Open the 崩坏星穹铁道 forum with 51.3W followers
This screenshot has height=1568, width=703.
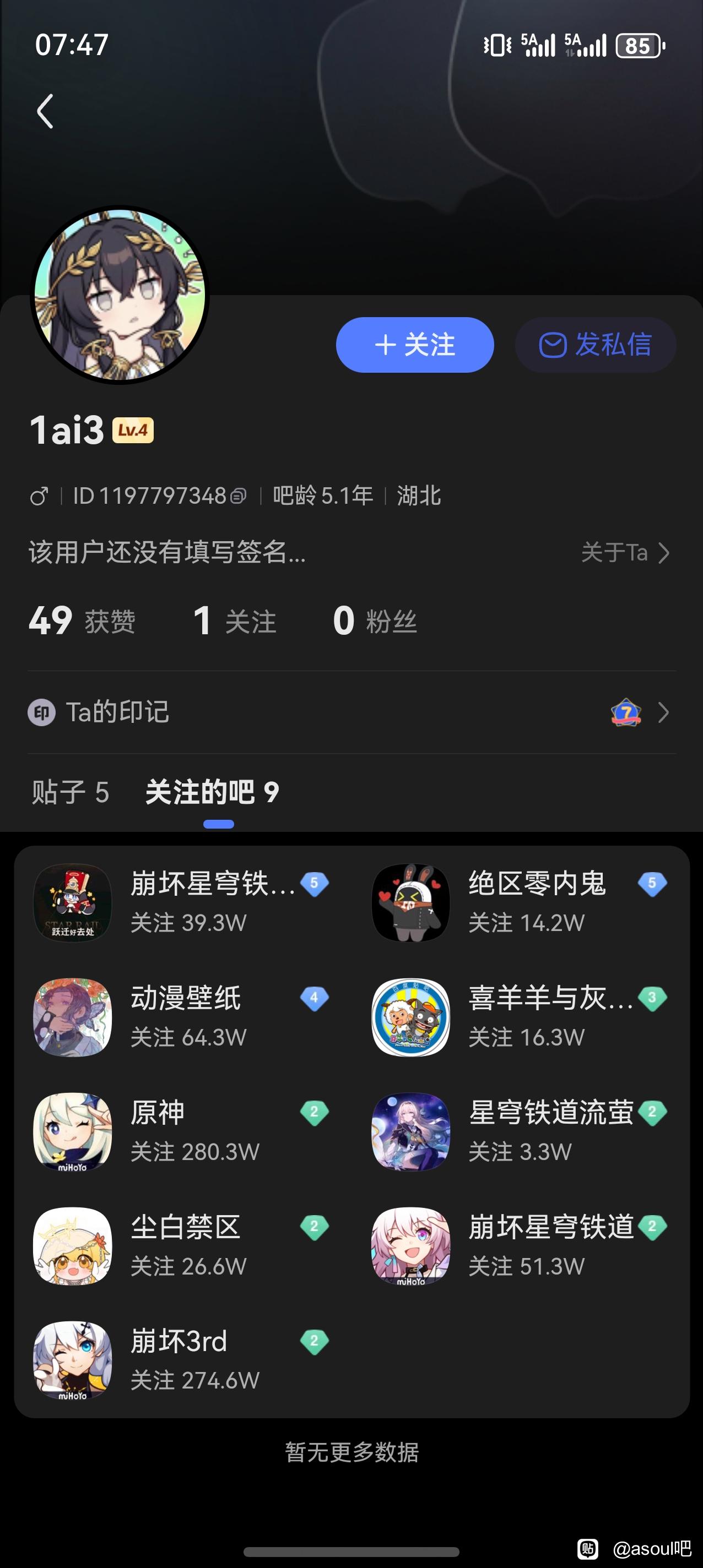pos(519,1246)
